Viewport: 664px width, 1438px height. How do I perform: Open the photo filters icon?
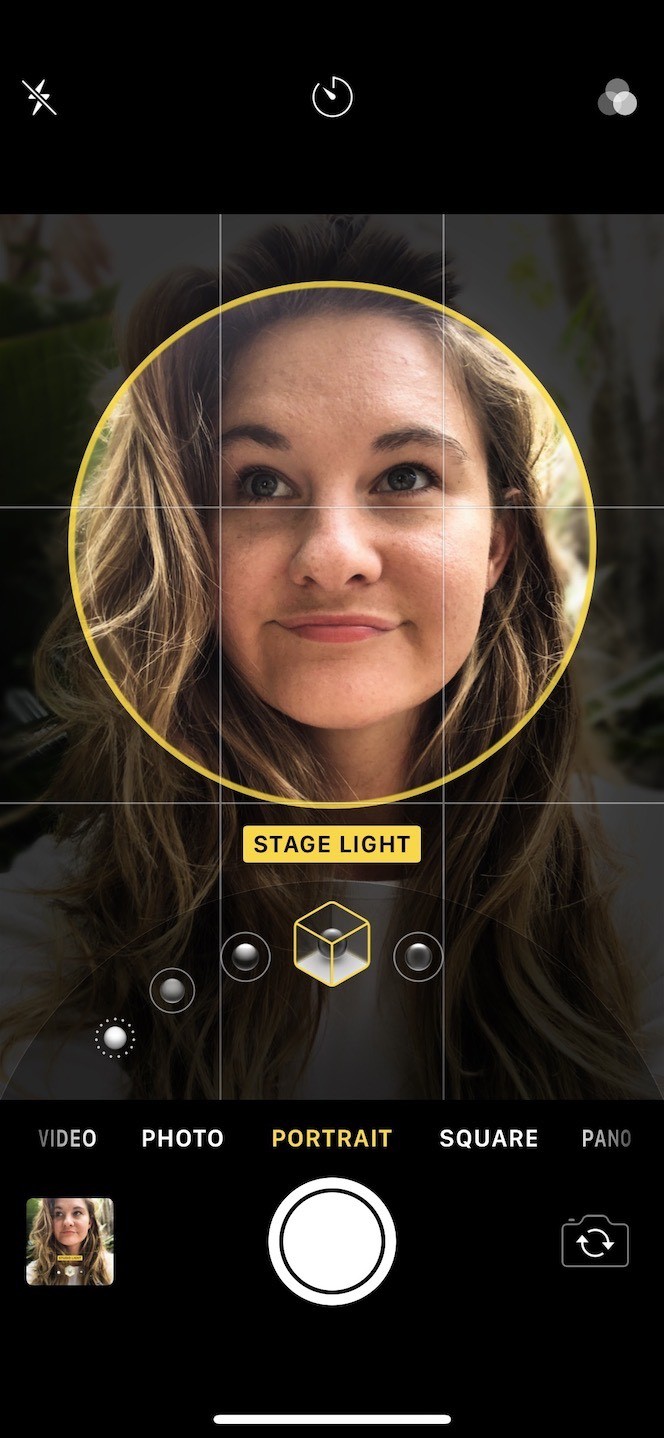617,98
